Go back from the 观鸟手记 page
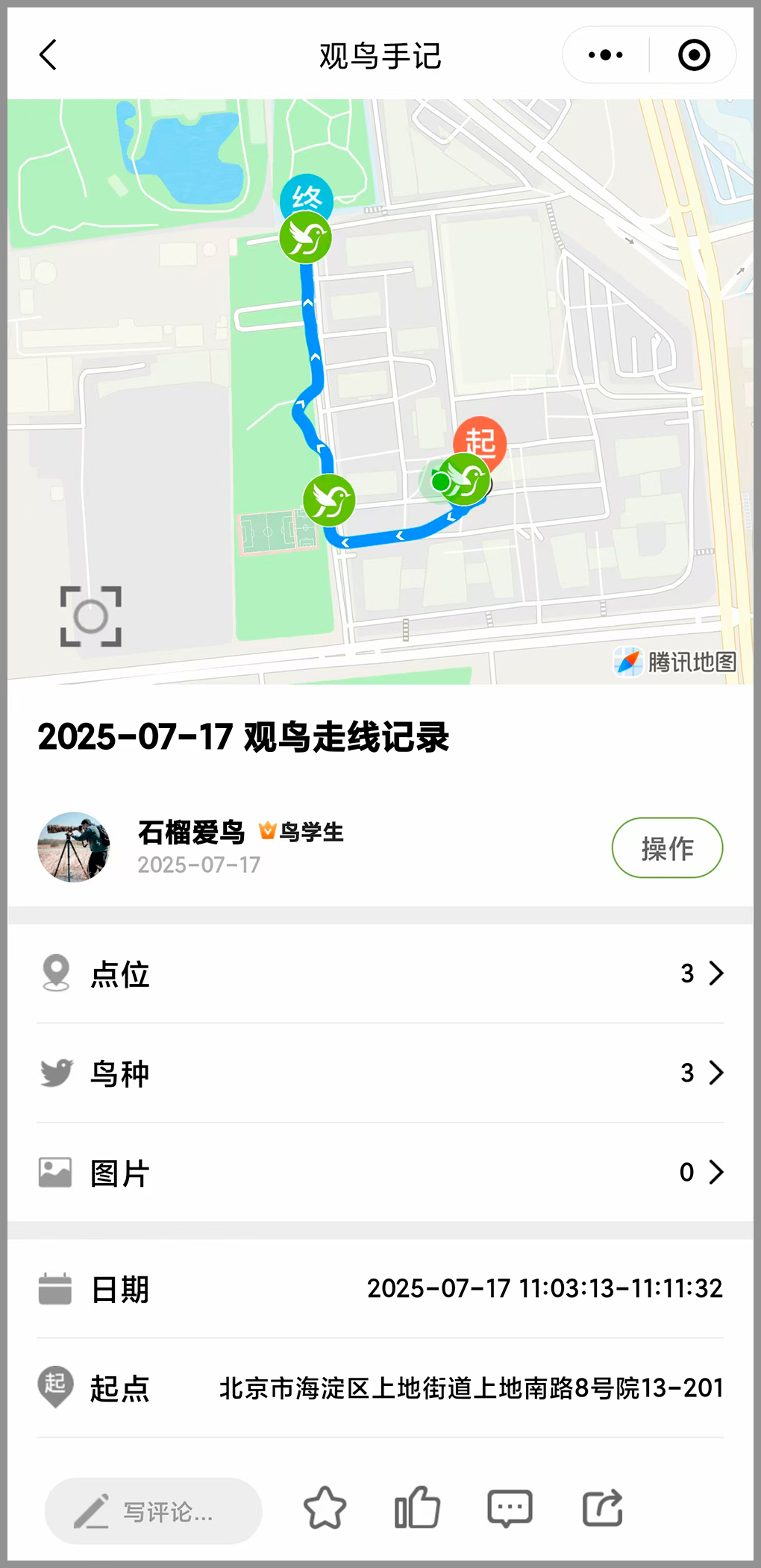The height and width of the screenshot is (1568, 761). (x=48, y=55)
